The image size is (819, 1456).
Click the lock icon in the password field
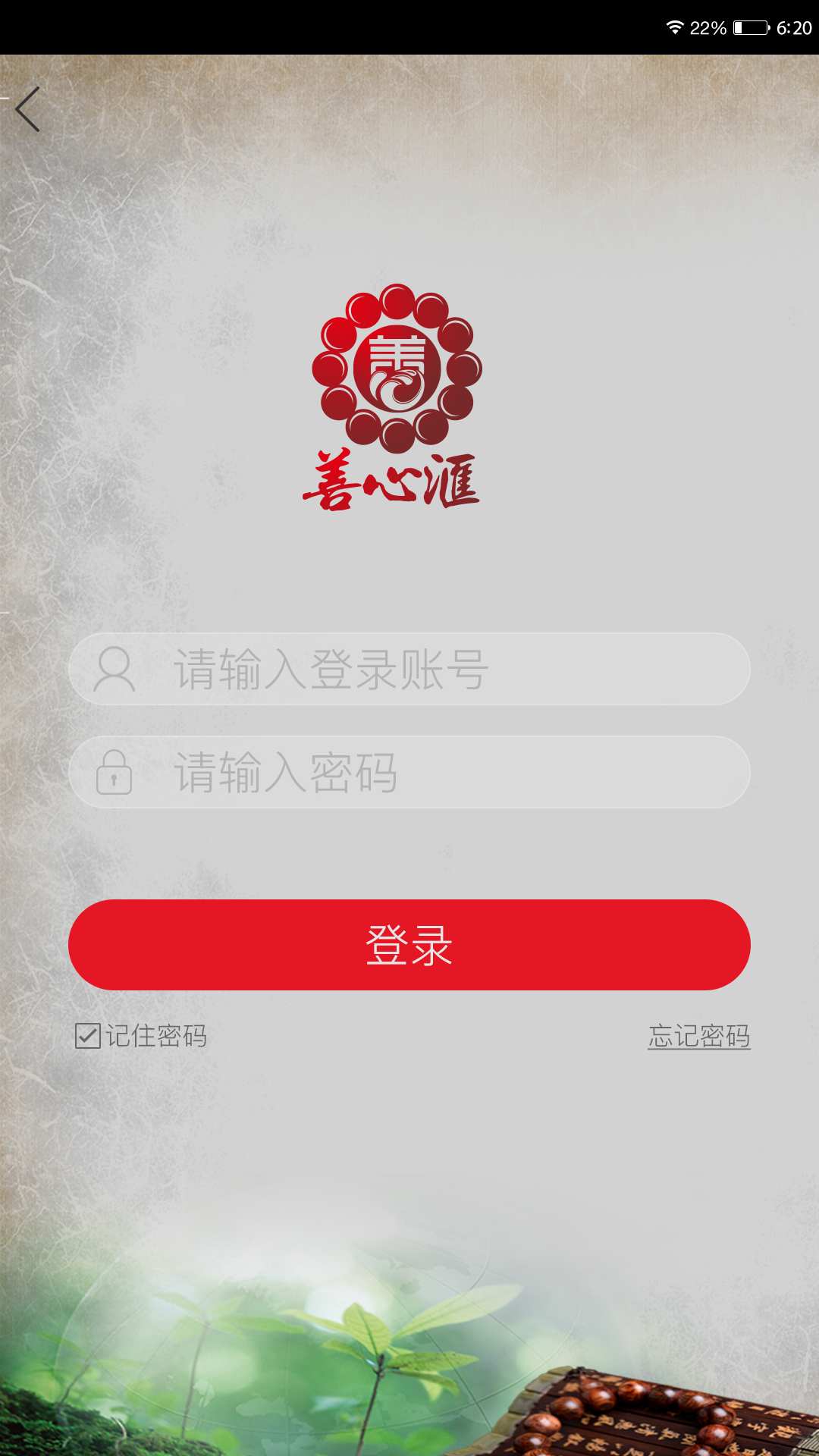[114, 773]
